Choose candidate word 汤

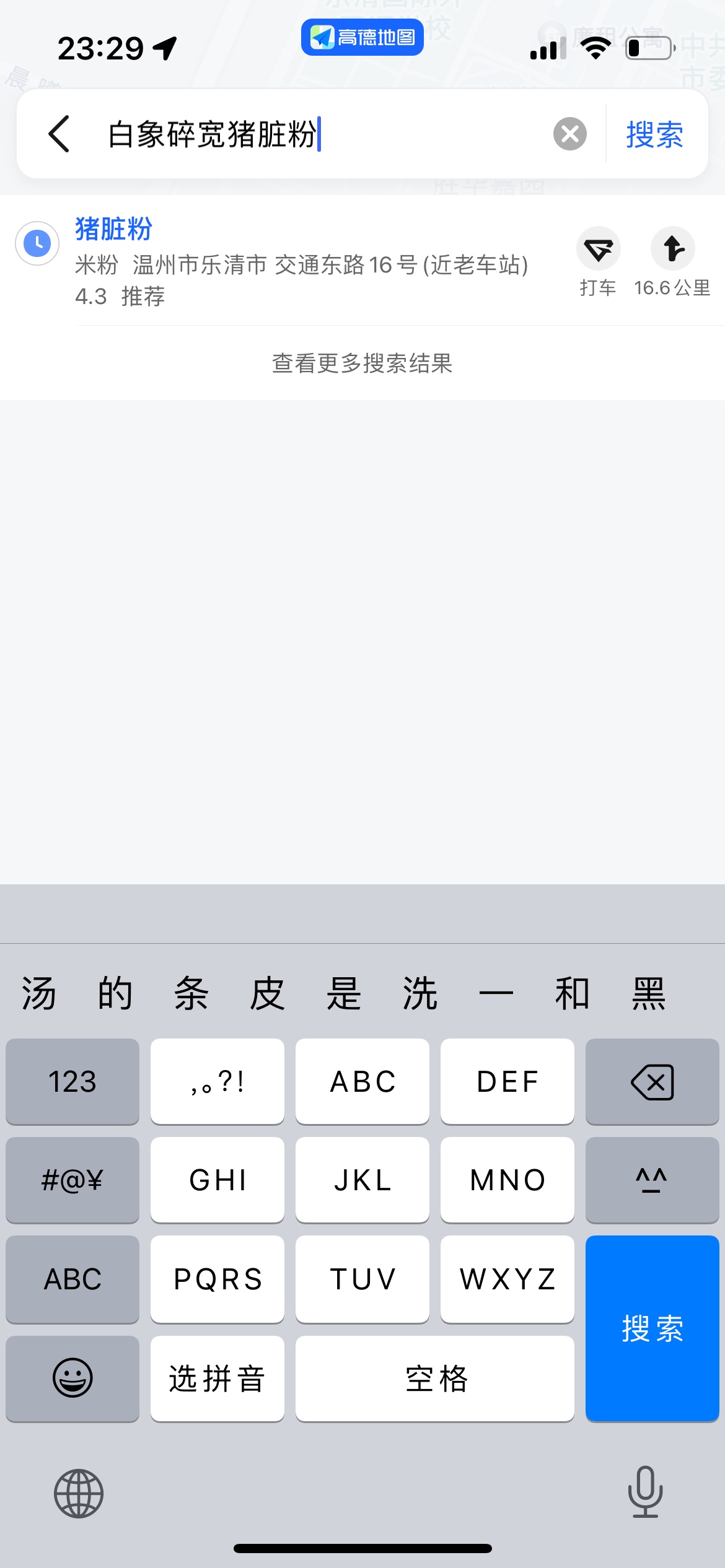(x=39, y=993)
